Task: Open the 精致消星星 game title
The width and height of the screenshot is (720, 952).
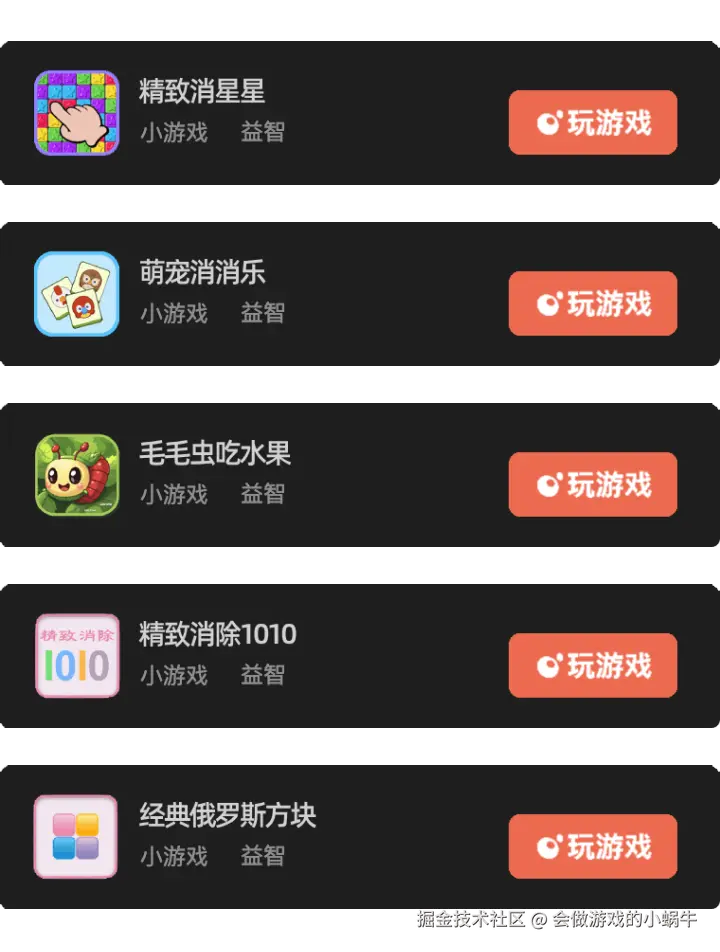Action: pyautogui.click(x=200, y=92)
